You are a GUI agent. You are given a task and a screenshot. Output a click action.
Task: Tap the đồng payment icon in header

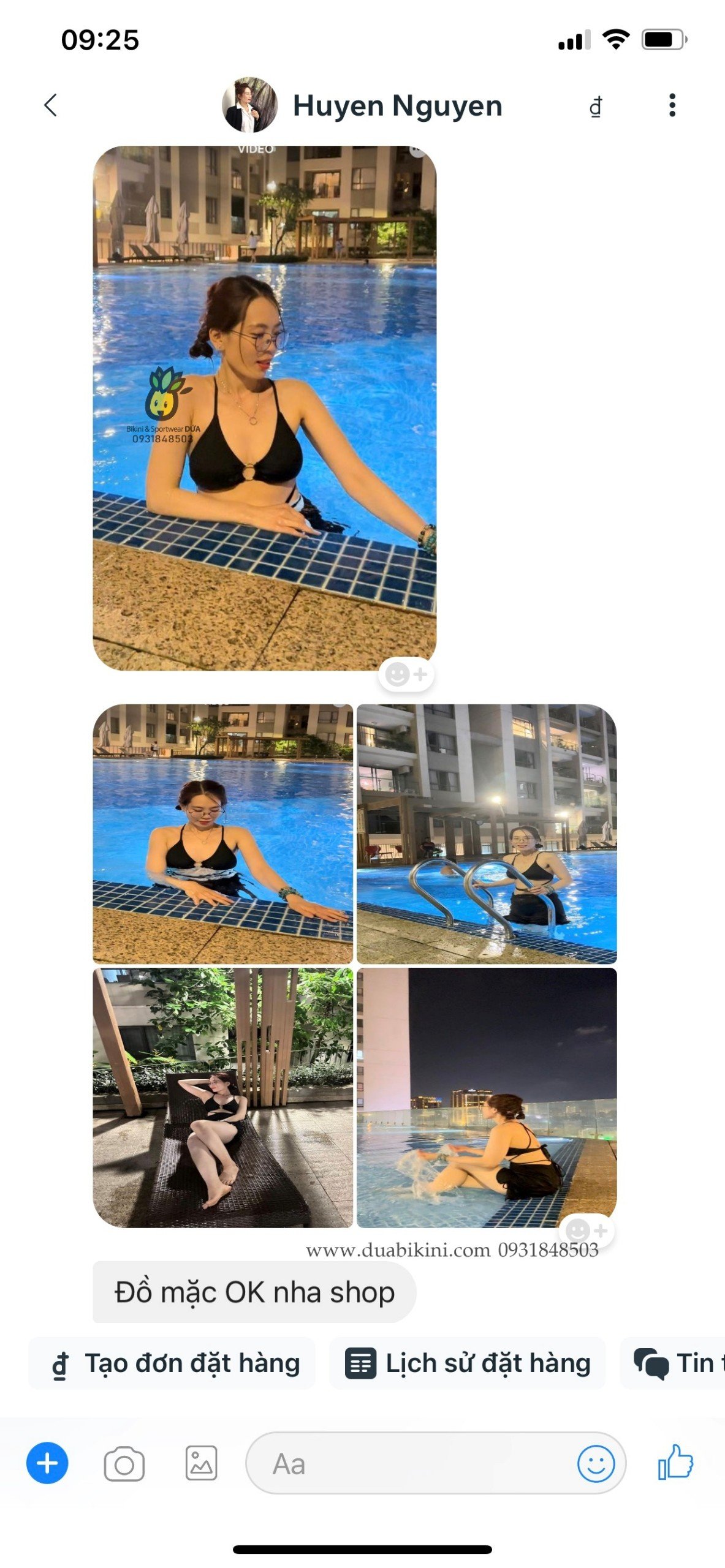[595, 107]
